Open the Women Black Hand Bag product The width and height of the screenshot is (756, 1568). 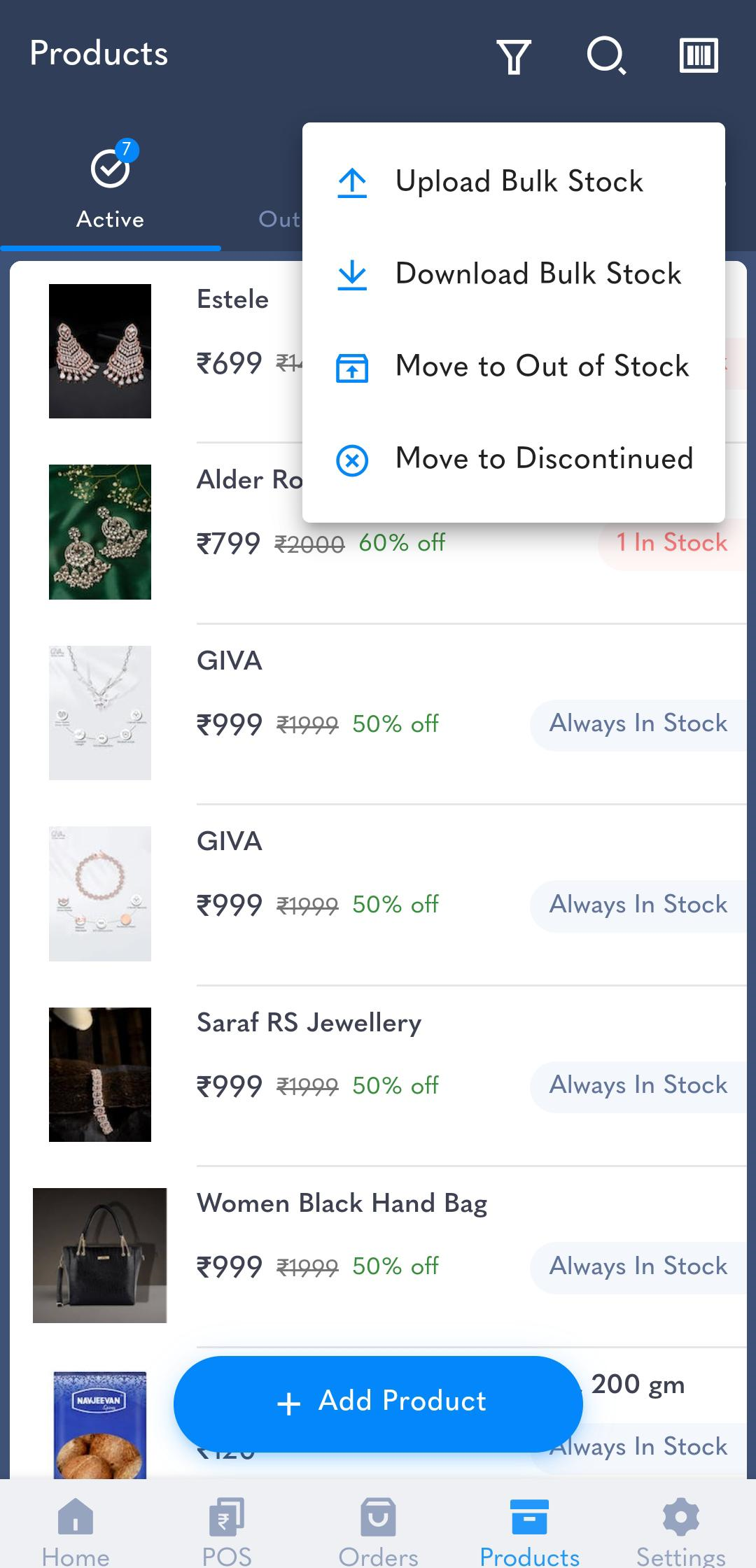click(378, 1255)
